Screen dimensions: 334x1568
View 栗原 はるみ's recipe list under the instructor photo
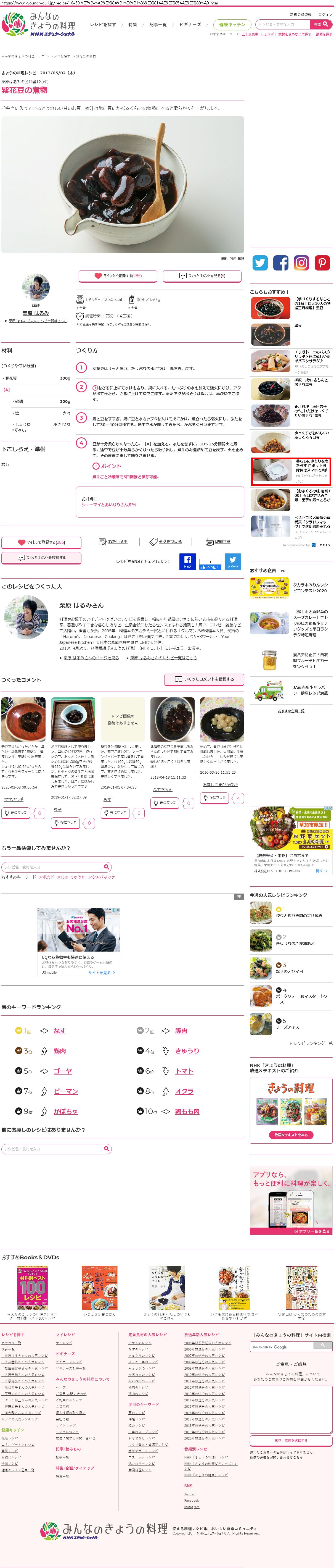(37, 321)
